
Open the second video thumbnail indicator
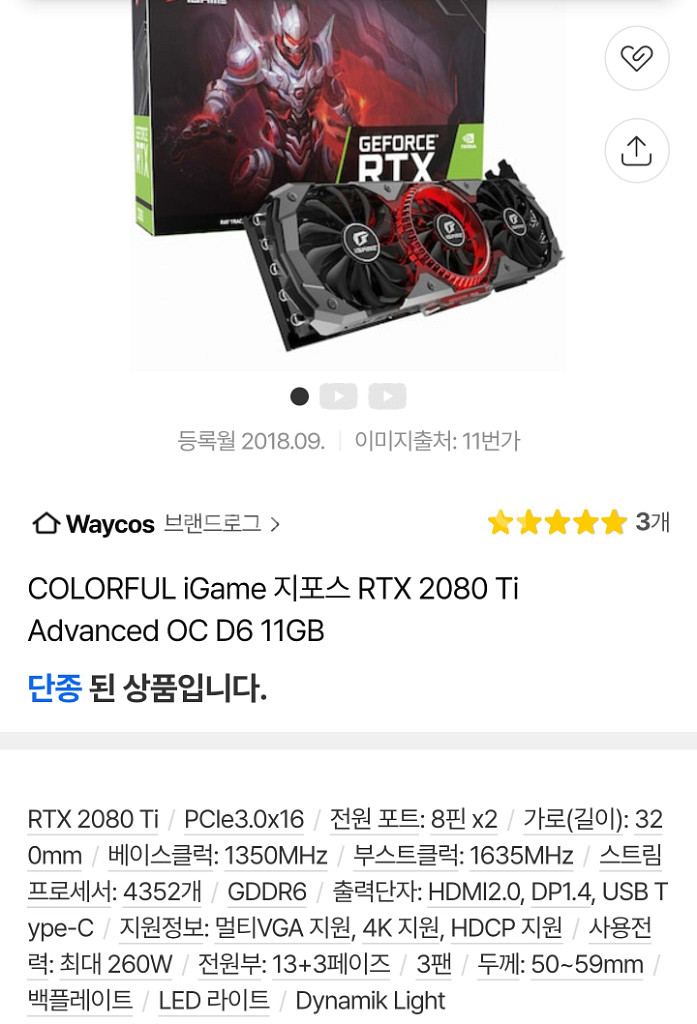point(387,396)
